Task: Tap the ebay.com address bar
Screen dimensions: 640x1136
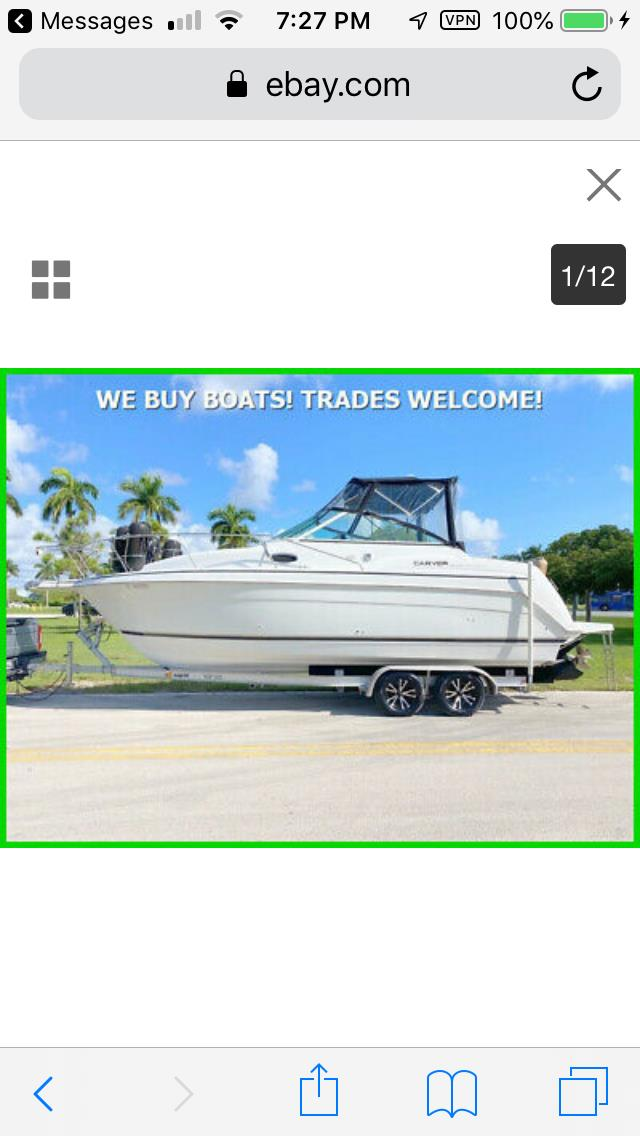Action: 320,85
